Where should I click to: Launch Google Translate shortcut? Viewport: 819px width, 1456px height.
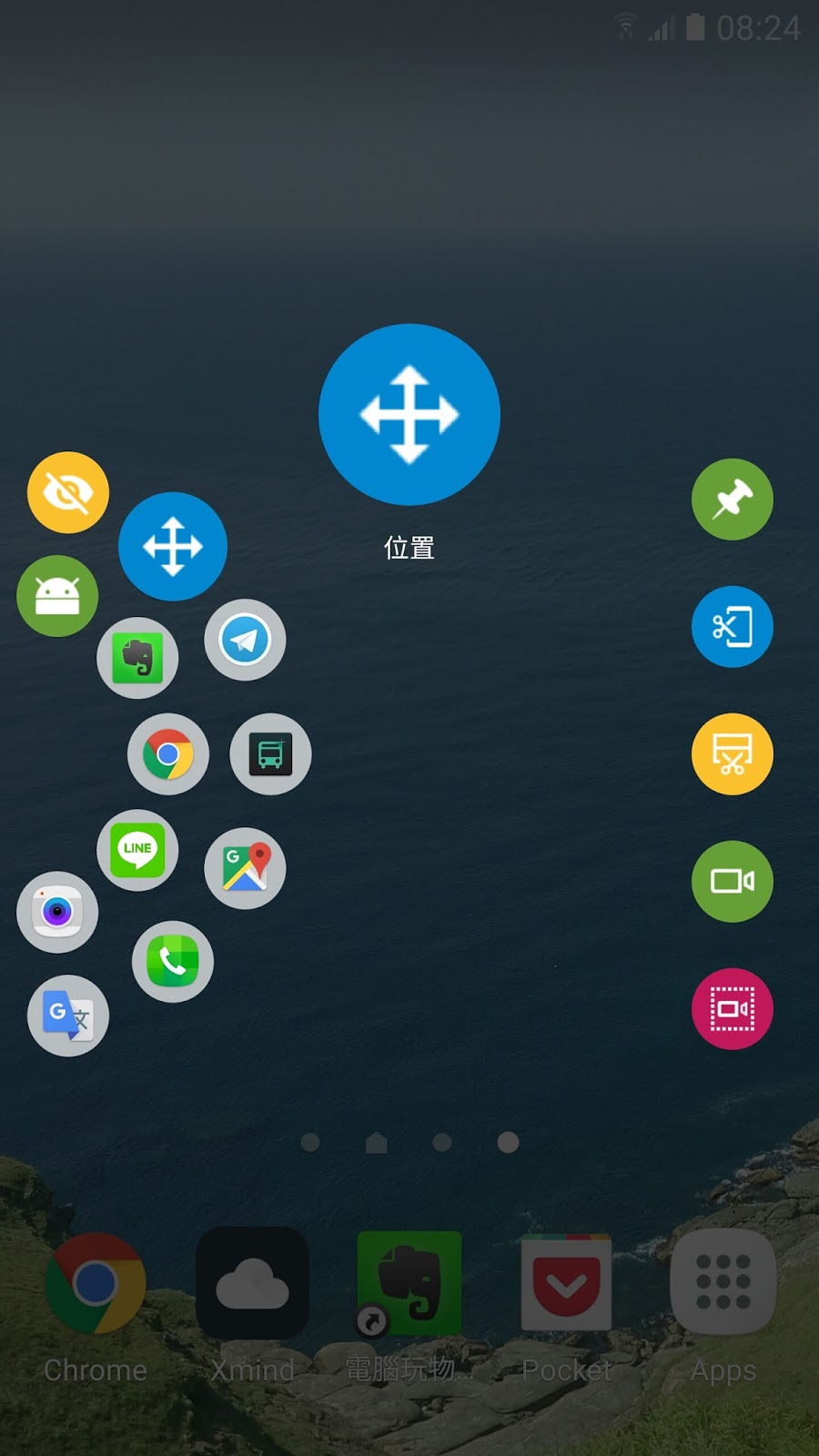tap(68, 1016)
